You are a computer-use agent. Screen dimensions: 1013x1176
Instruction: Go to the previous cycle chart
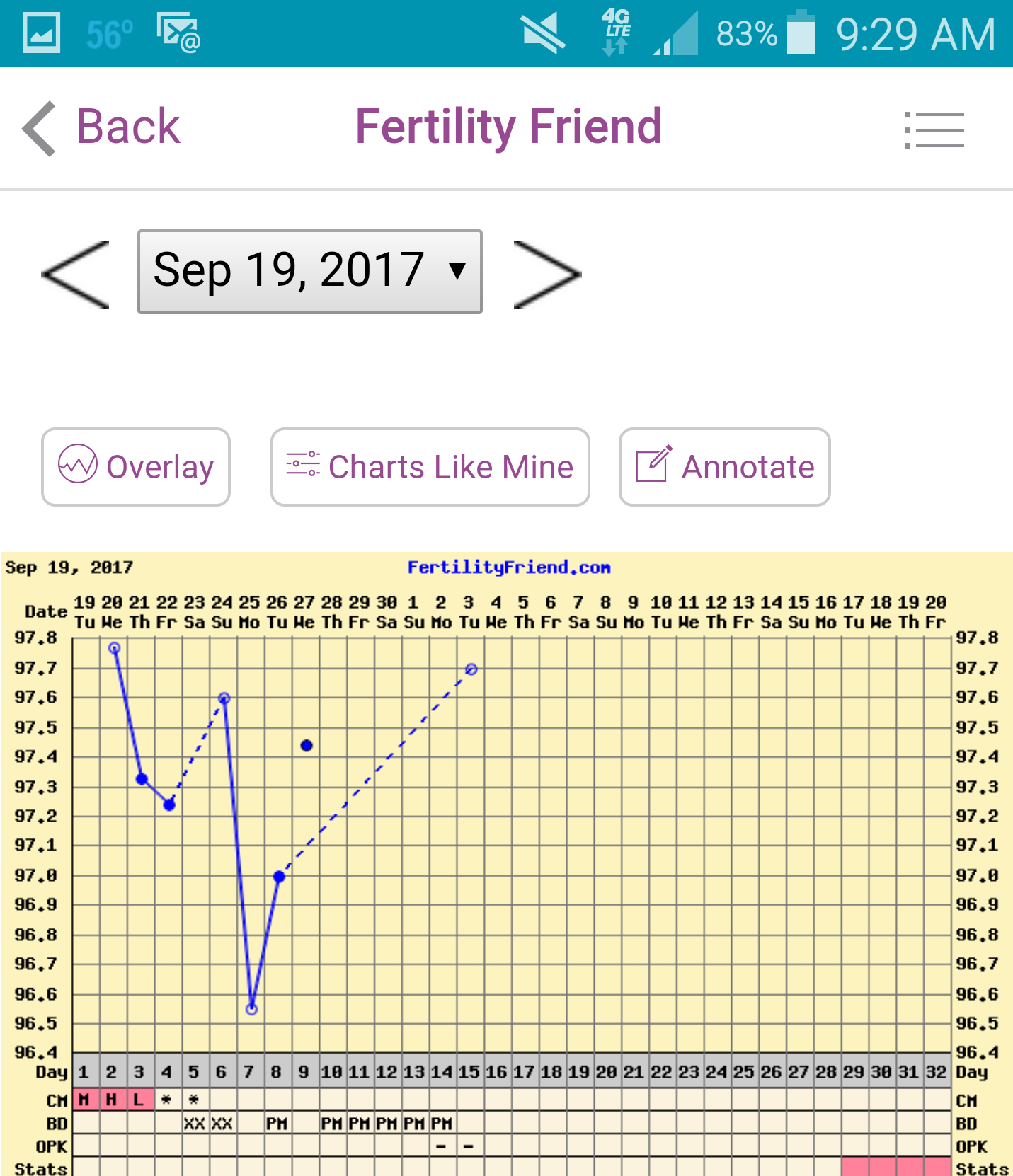tap(76, 274)
